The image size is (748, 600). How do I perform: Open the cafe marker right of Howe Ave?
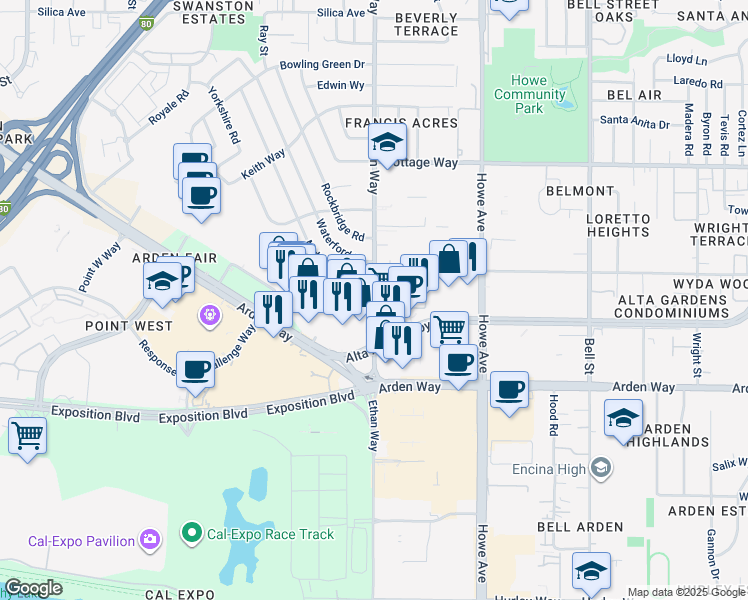pyautogui.click(x=510, y=388)
